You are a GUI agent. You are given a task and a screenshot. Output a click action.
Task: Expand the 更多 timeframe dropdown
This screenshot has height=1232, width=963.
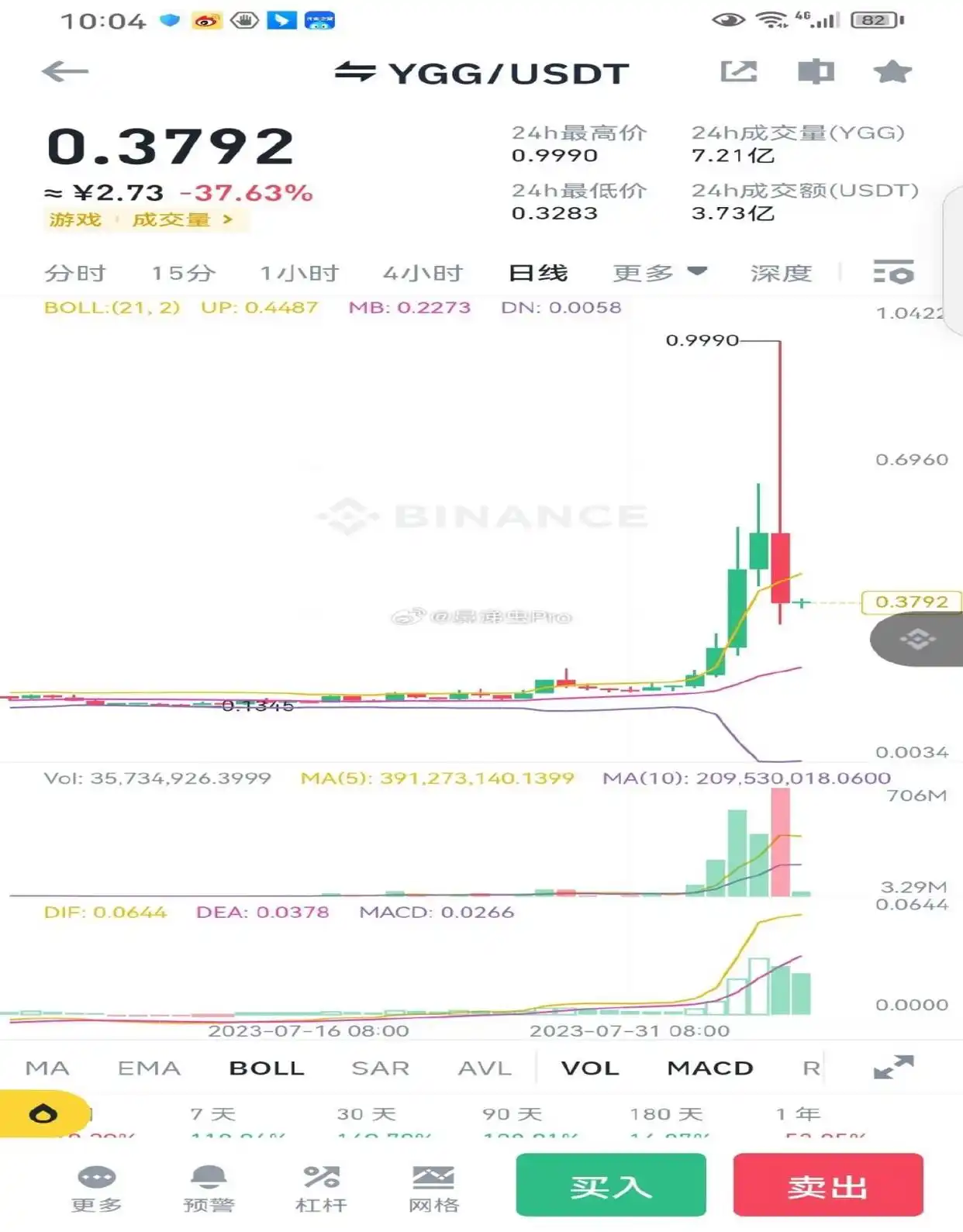click(x=659, y=273)
